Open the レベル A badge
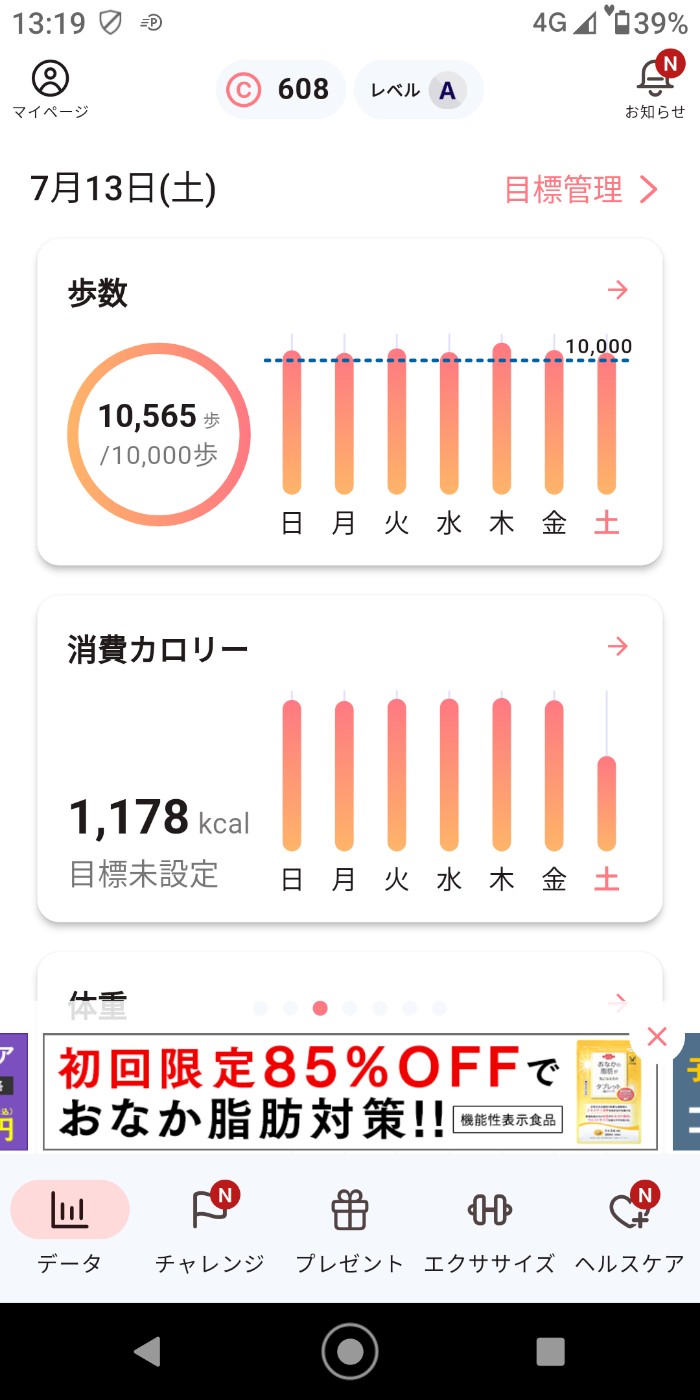The width and height of the screenshot is (700, 1400). click(x=419, y=90)
